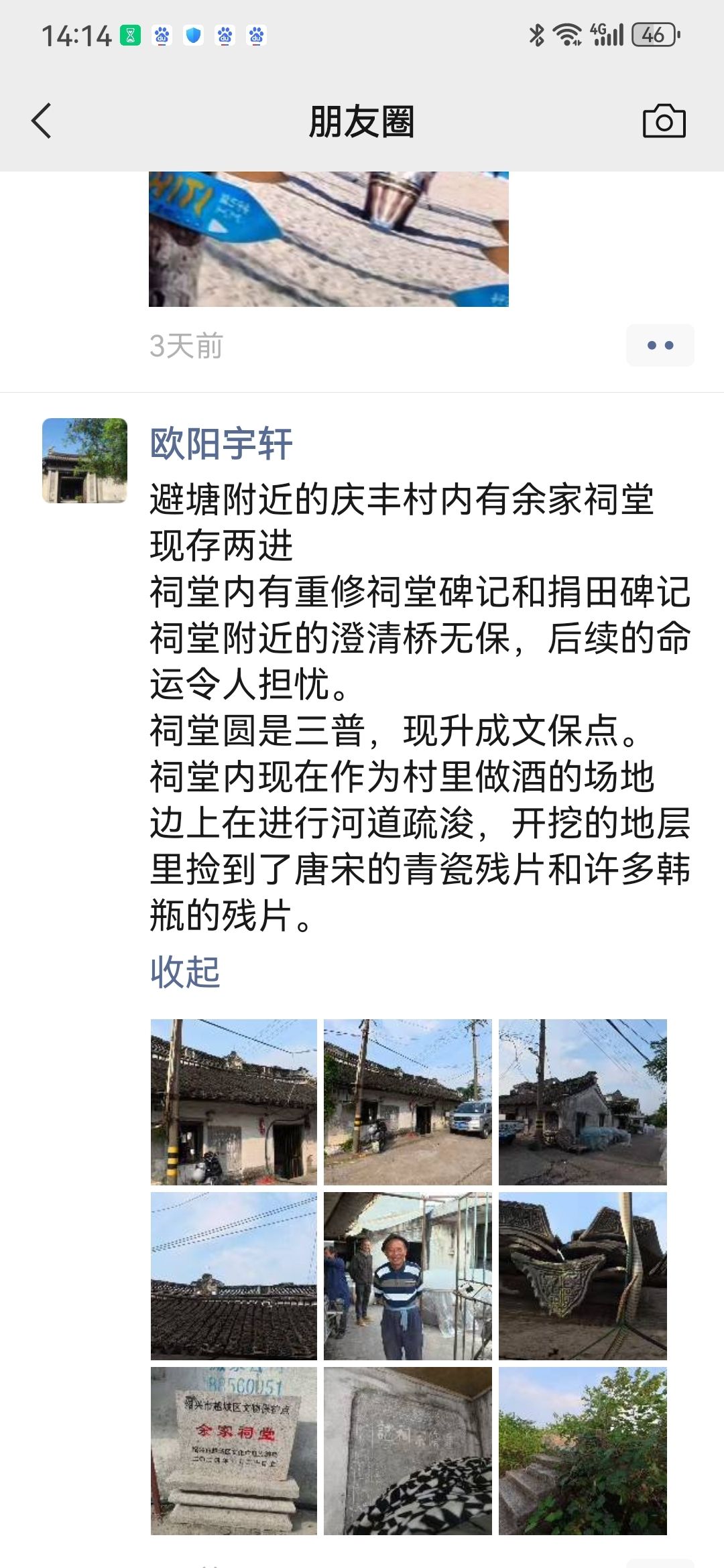View the photo of the smiling man
724x1568 pixels.
click(408, 1276)
